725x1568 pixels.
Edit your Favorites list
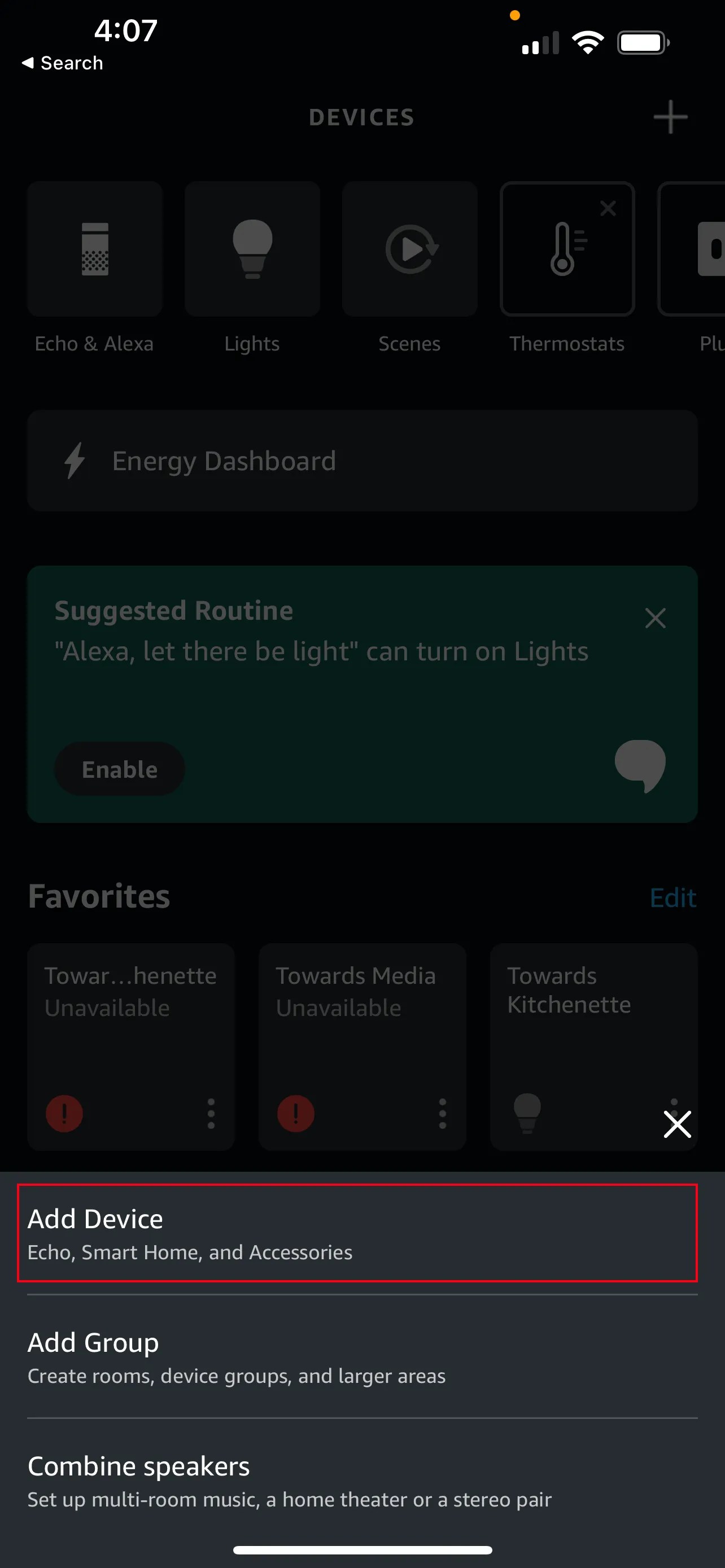[x=672, y=897]
